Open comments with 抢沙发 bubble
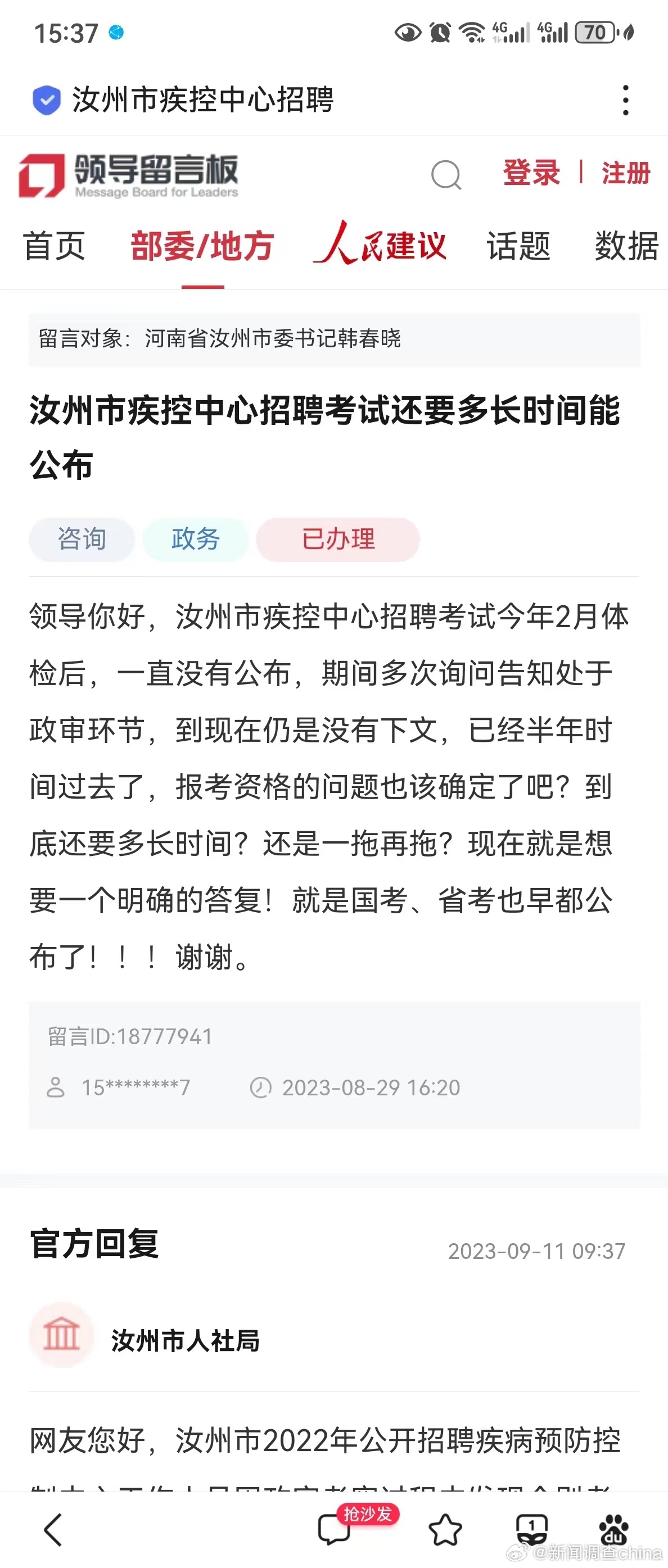Screen dimensions: 668x1568 (x=336, y=1529)
